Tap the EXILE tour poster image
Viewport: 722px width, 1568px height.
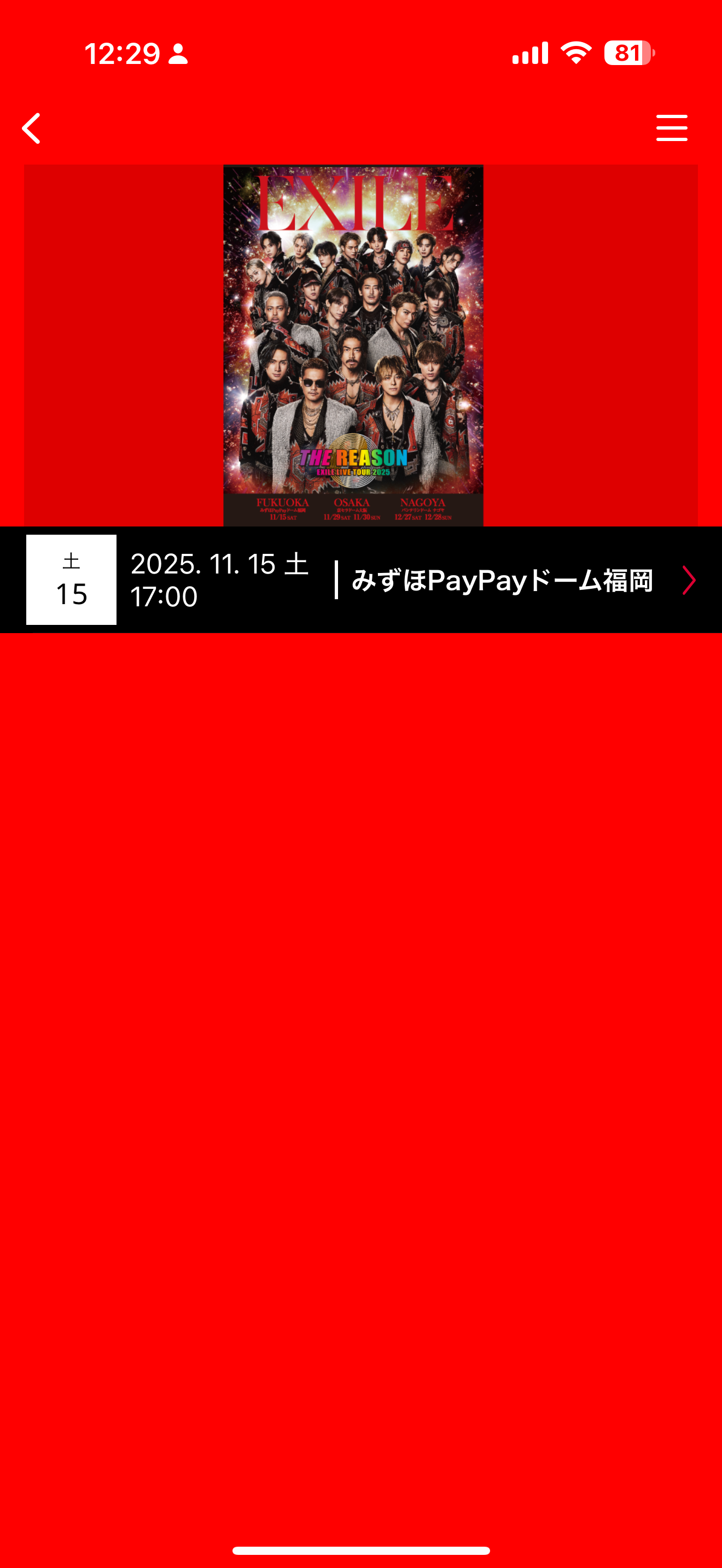click(x=353, y=345)
